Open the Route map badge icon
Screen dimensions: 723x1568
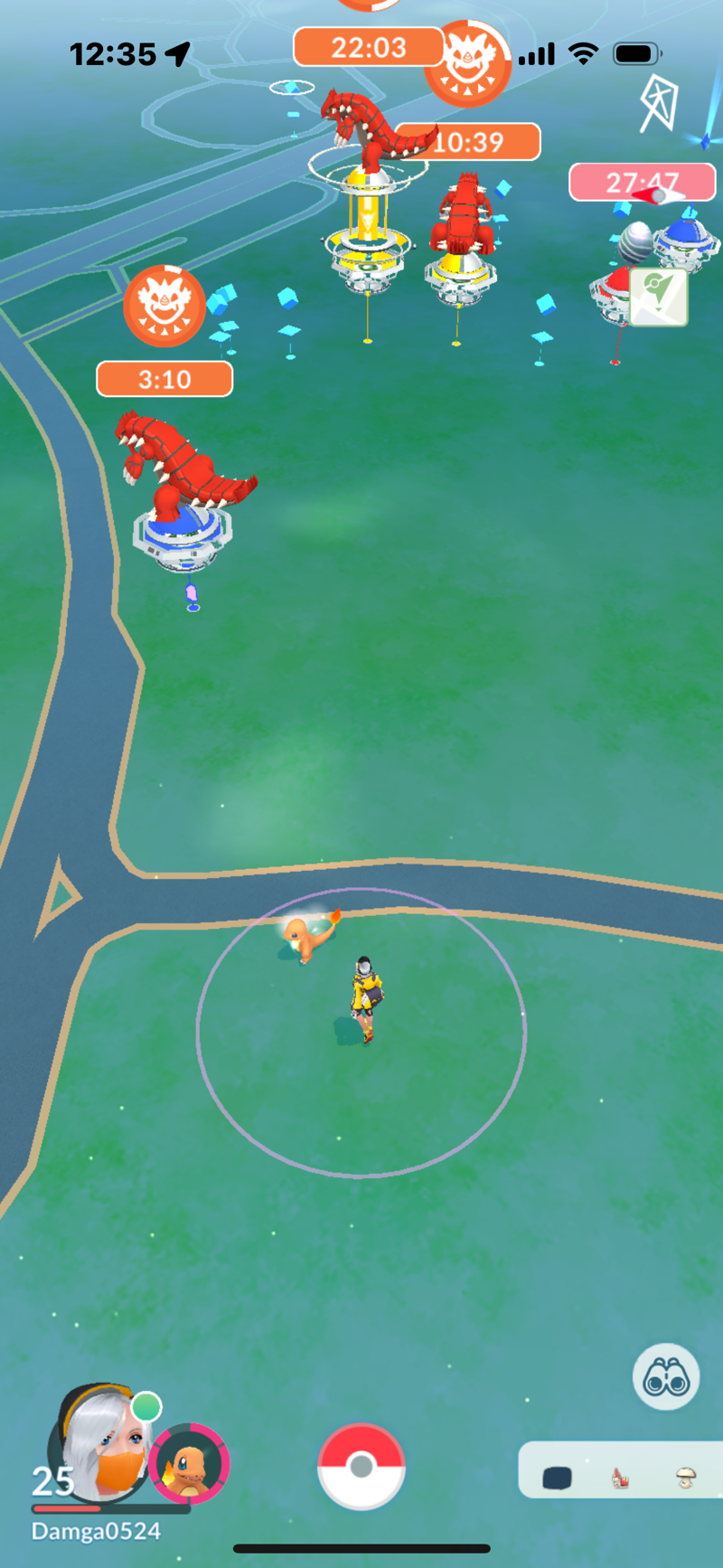[659, 297]
